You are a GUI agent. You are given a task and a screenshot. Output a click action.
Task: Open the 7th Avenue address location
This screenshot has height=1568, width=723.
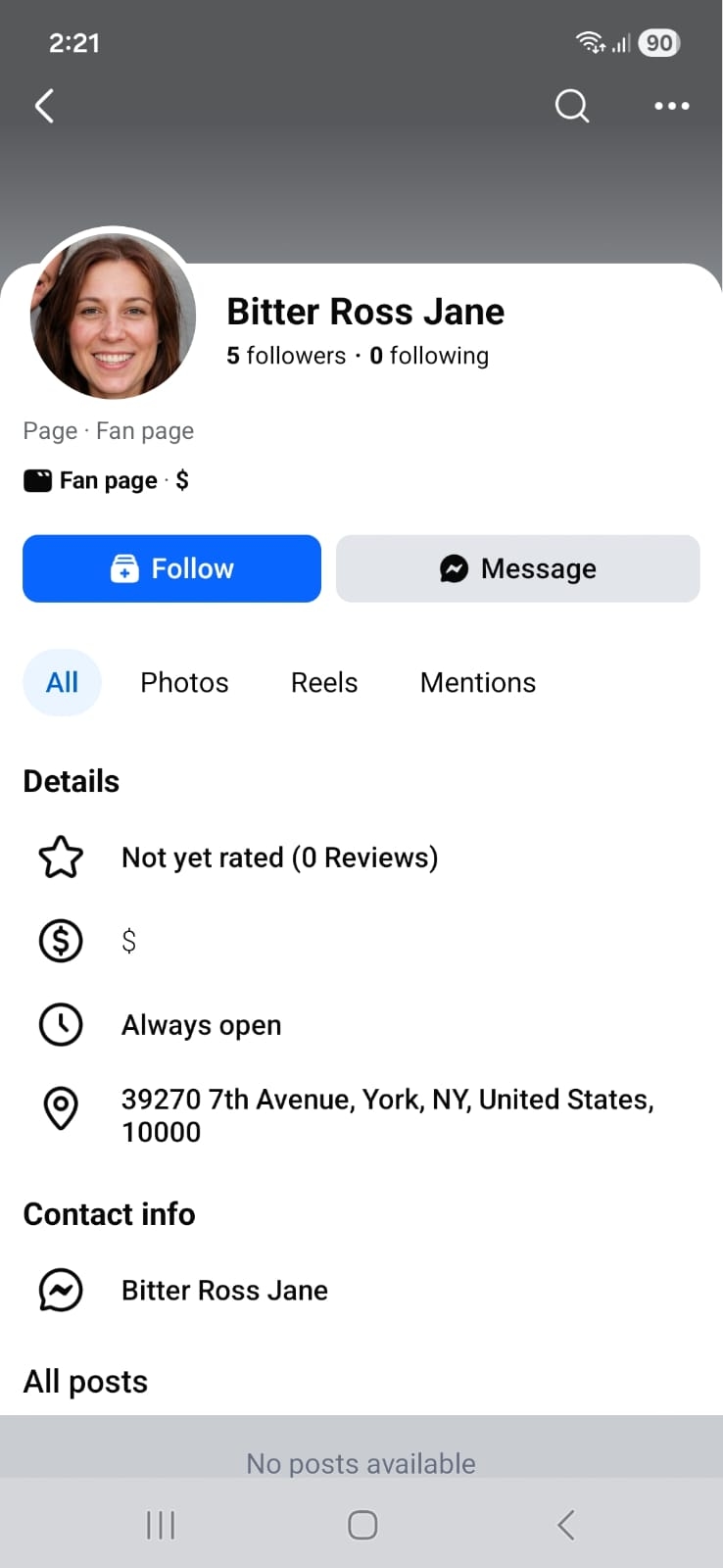[x=387, y=1115]
